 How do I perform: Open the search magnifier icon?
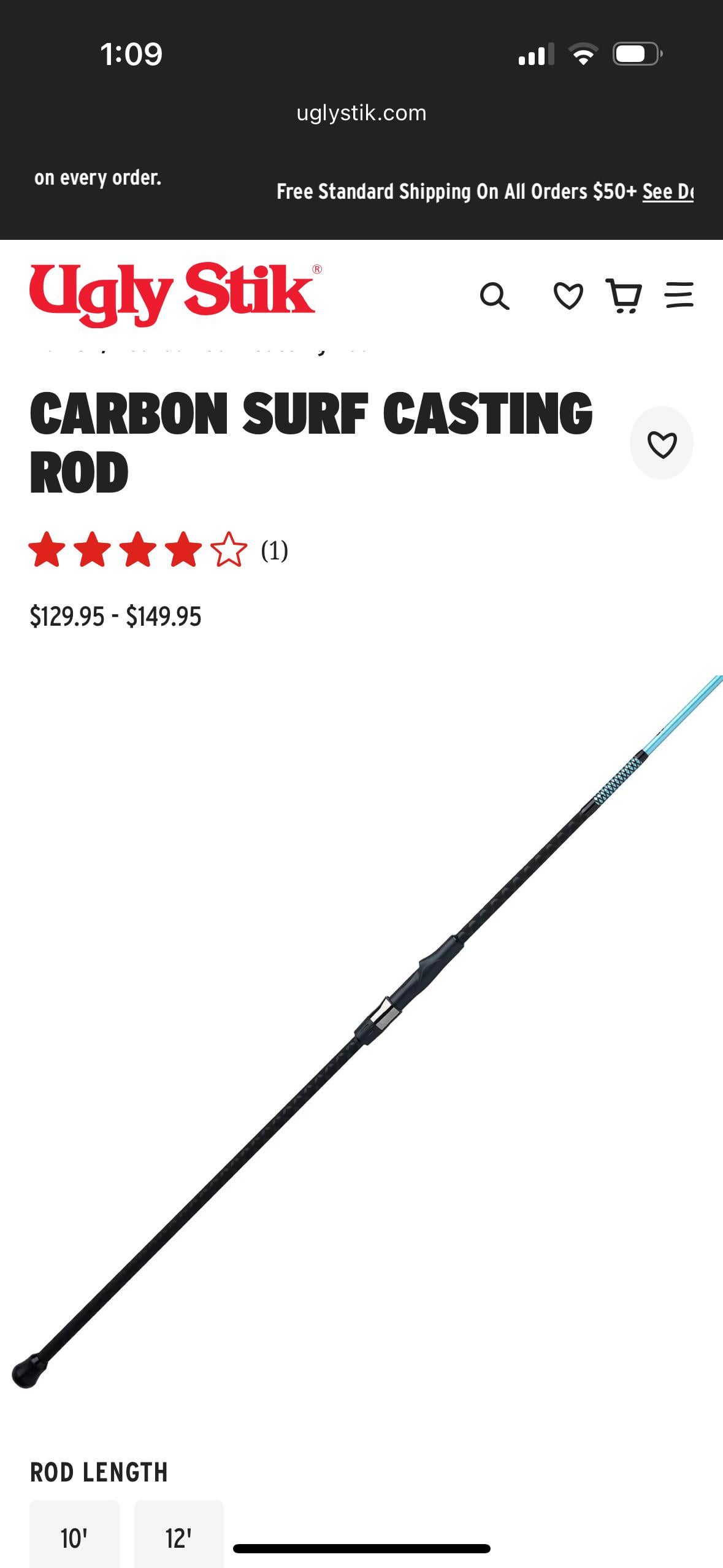click(x=494, y=296)
